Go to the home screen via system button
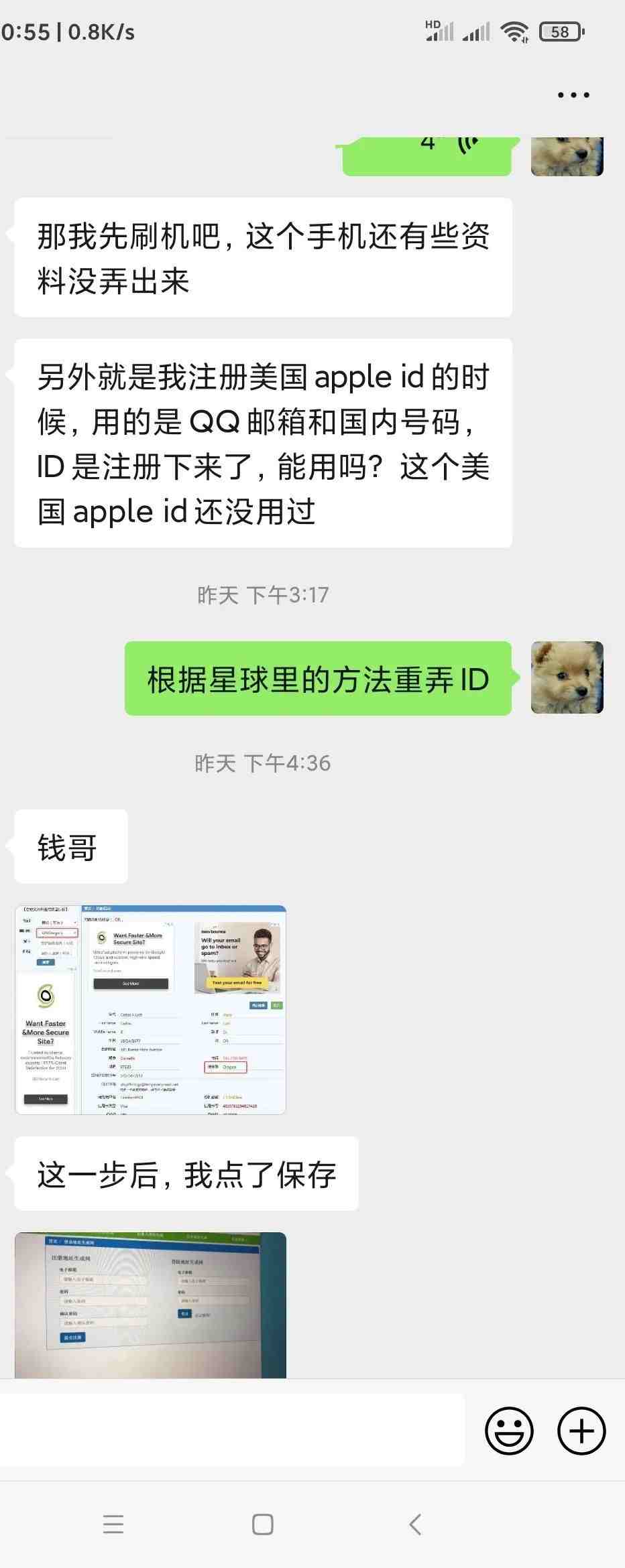 262,1524
